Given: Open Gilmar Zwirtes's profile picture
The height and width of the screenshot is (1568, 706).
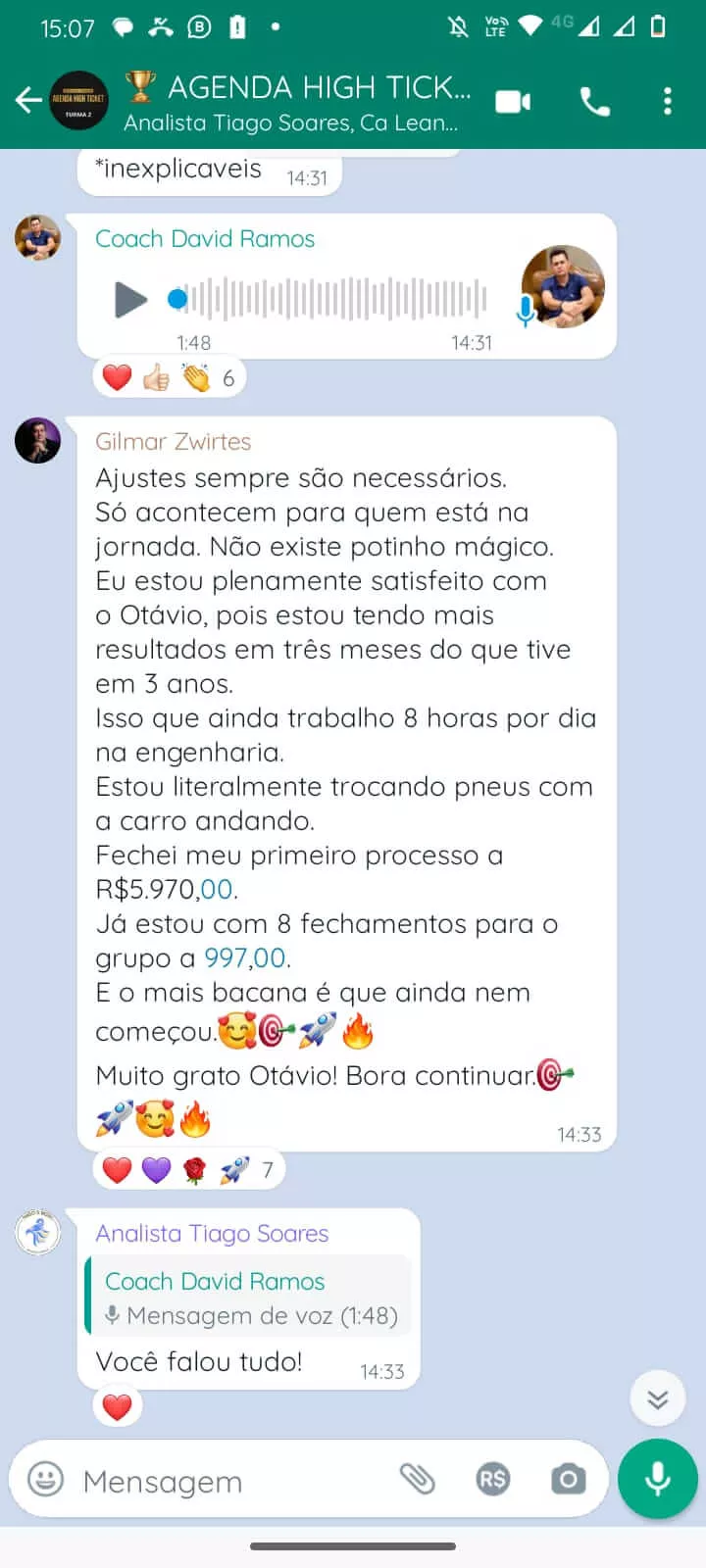Looking at the screenshot, I should coord(38,441).
